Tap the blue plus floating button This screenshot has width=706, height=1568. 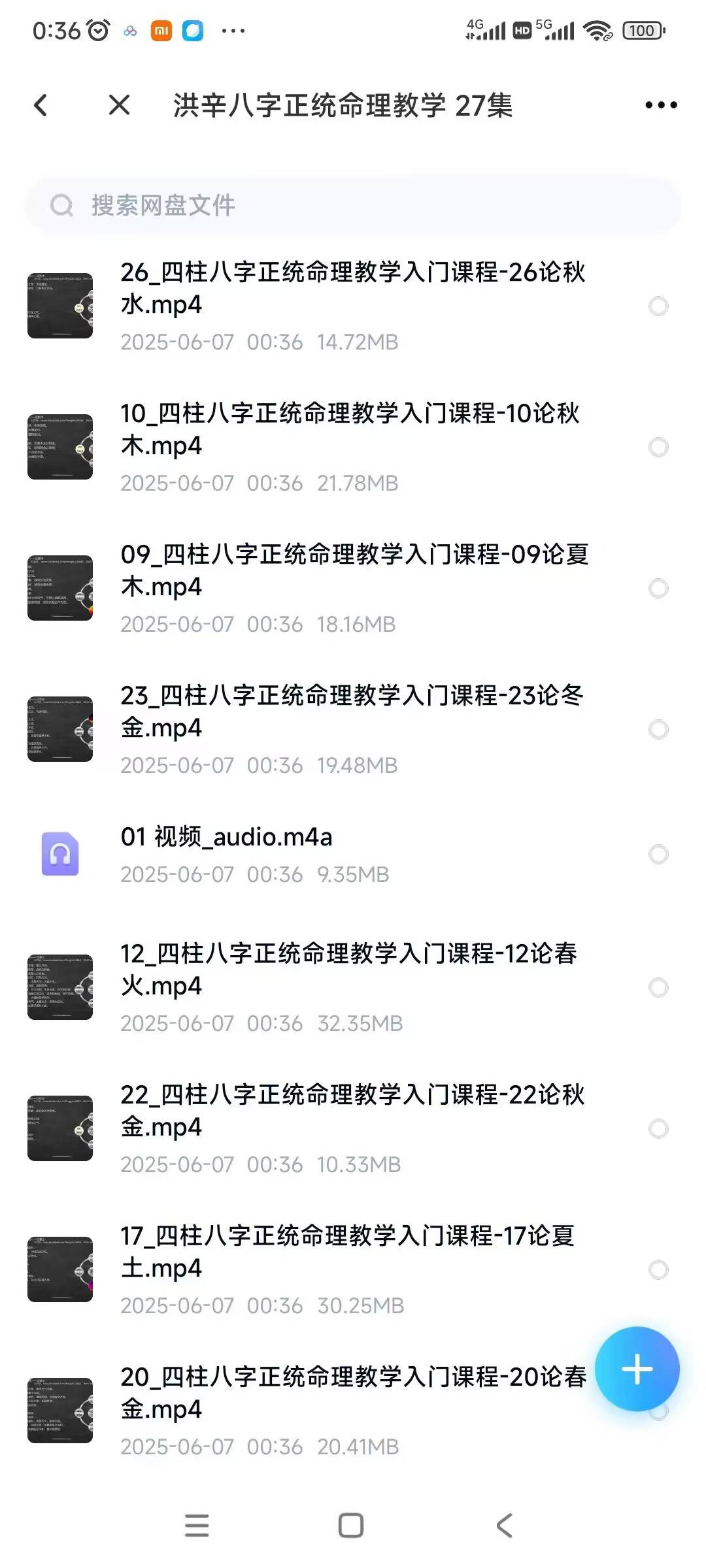[637, 1369]
